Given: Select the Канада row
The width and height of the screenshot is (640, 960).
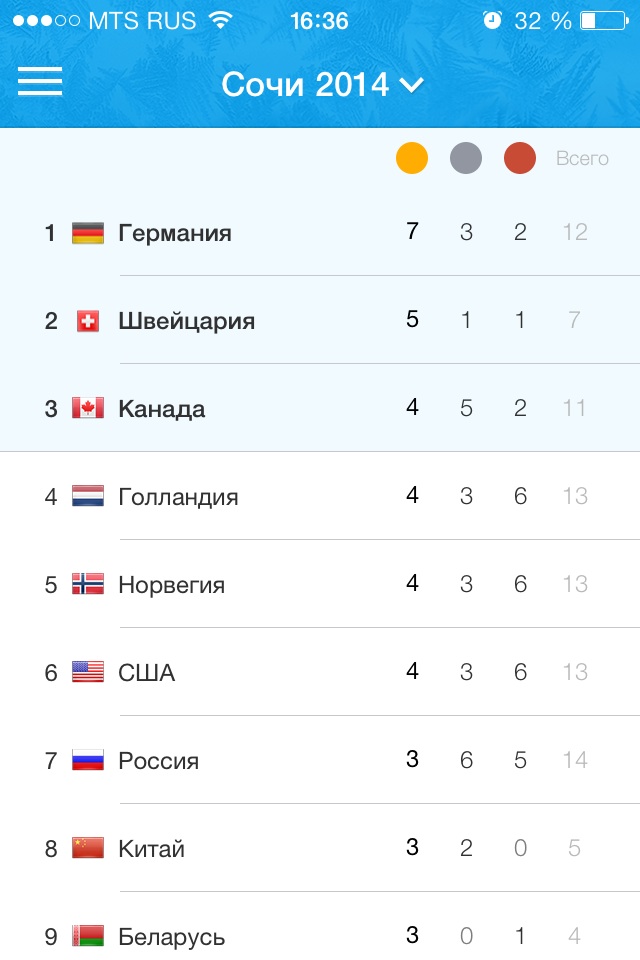Looking at the screenshot, I should click(320, 409).
